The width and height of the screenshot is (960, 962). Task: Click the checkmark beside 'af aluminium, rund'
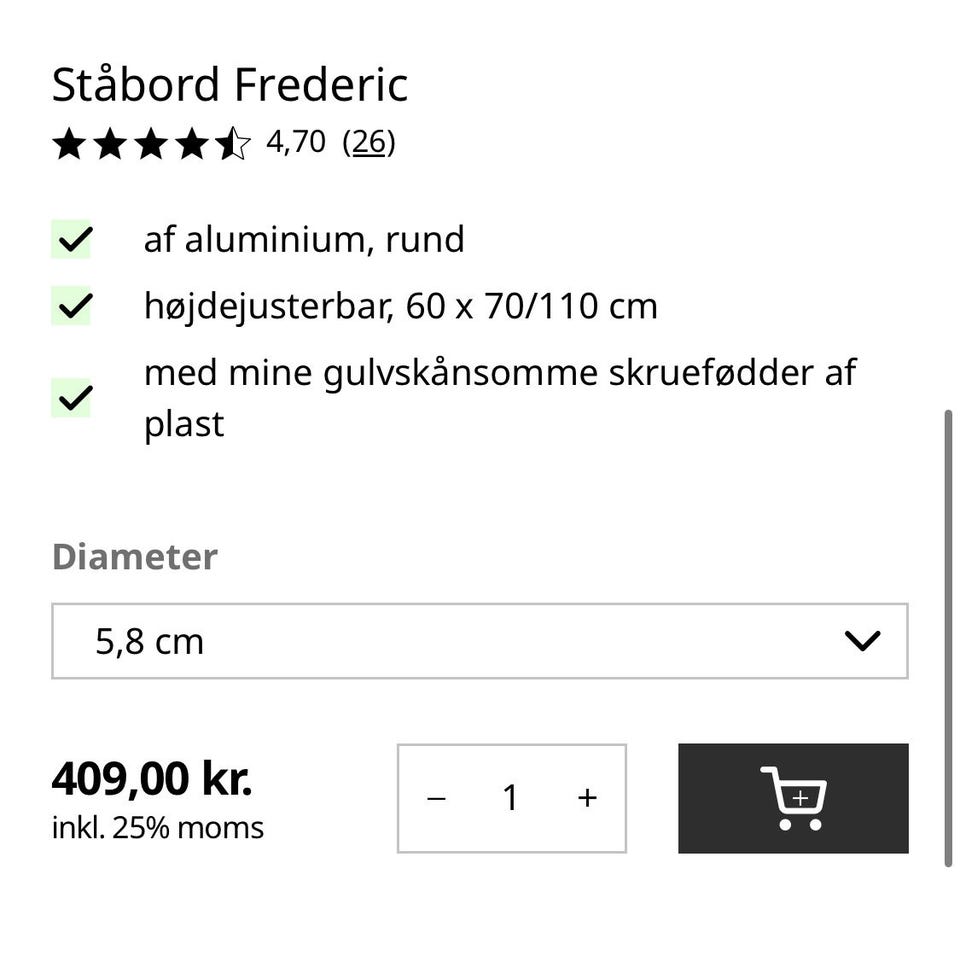point(71,240)
